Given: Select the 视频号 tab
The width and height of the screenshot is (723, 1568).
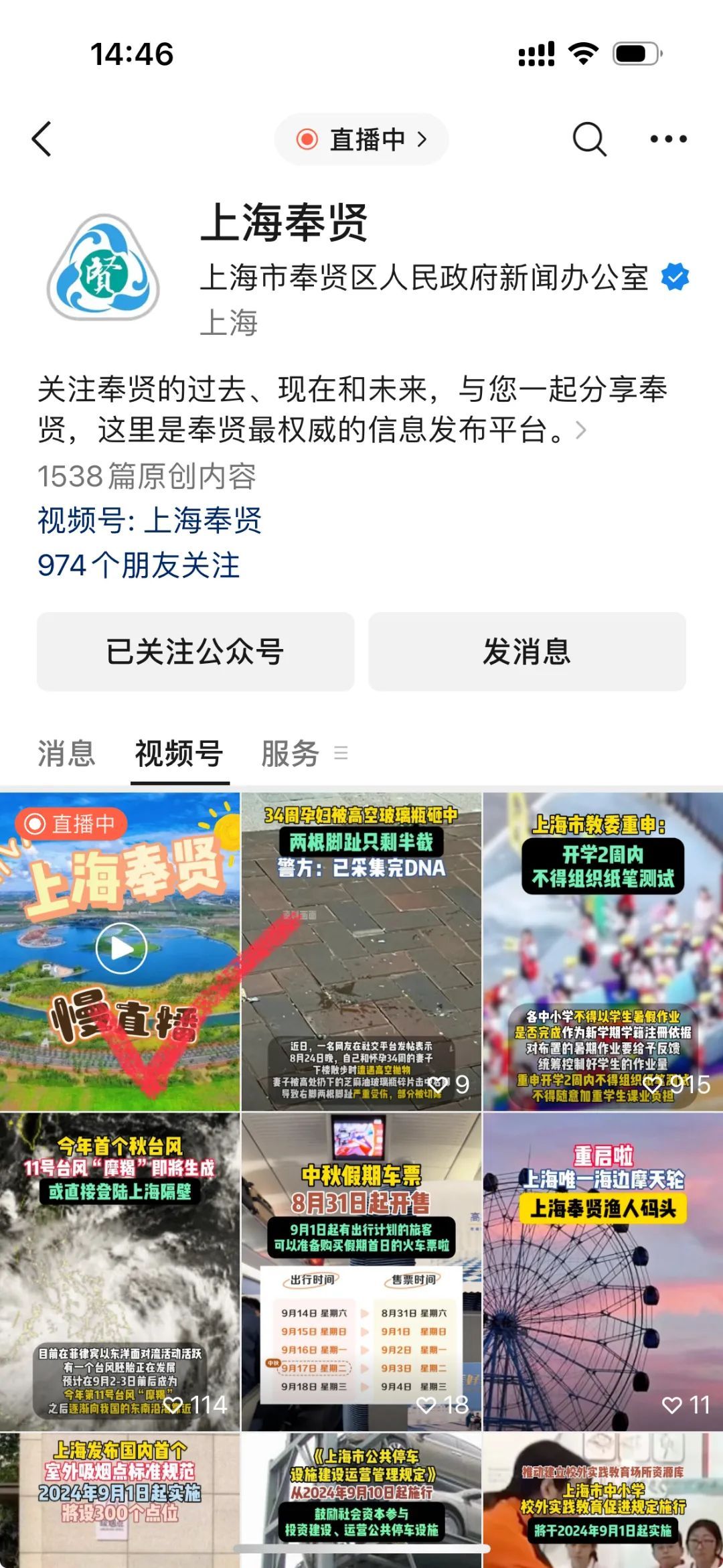Looking at the screenshot, I should click(x=179, y=754).
